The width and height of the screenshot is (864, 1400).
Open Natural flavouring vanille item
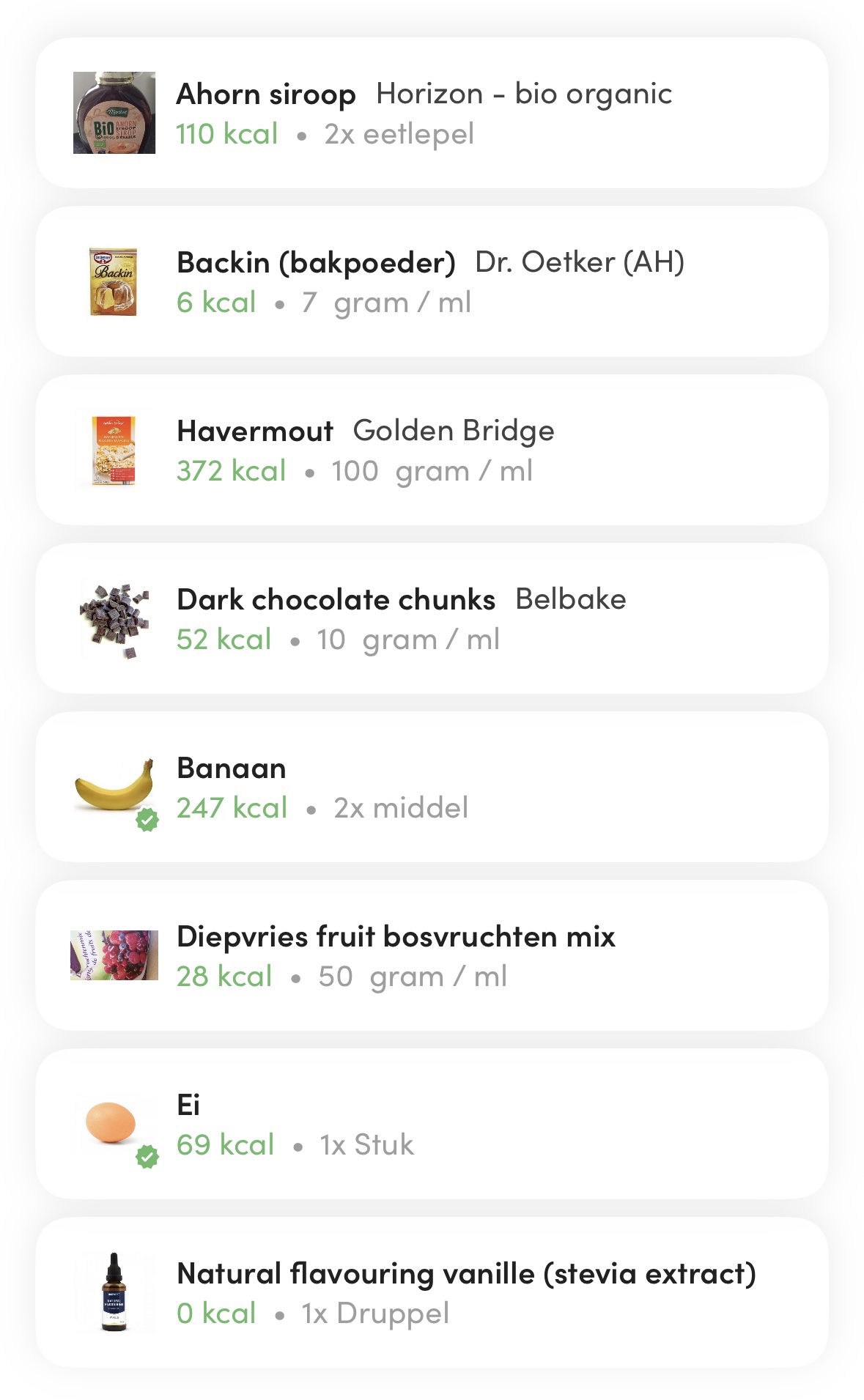pyautogui.click(x=431, y=1293)
